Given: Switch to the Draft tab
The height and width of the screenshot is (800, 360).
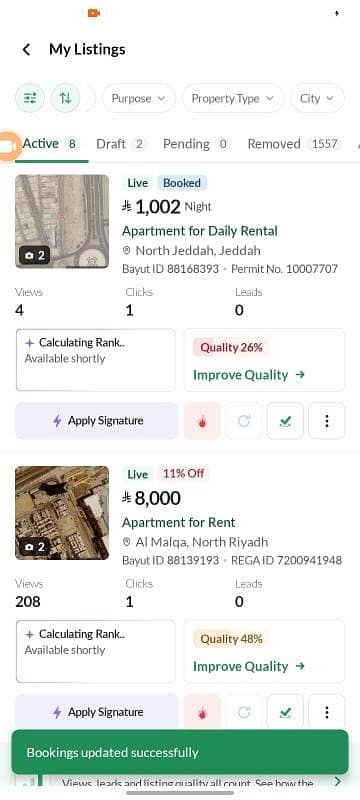Looking at the screenshot, I should (x=121, y=144).
